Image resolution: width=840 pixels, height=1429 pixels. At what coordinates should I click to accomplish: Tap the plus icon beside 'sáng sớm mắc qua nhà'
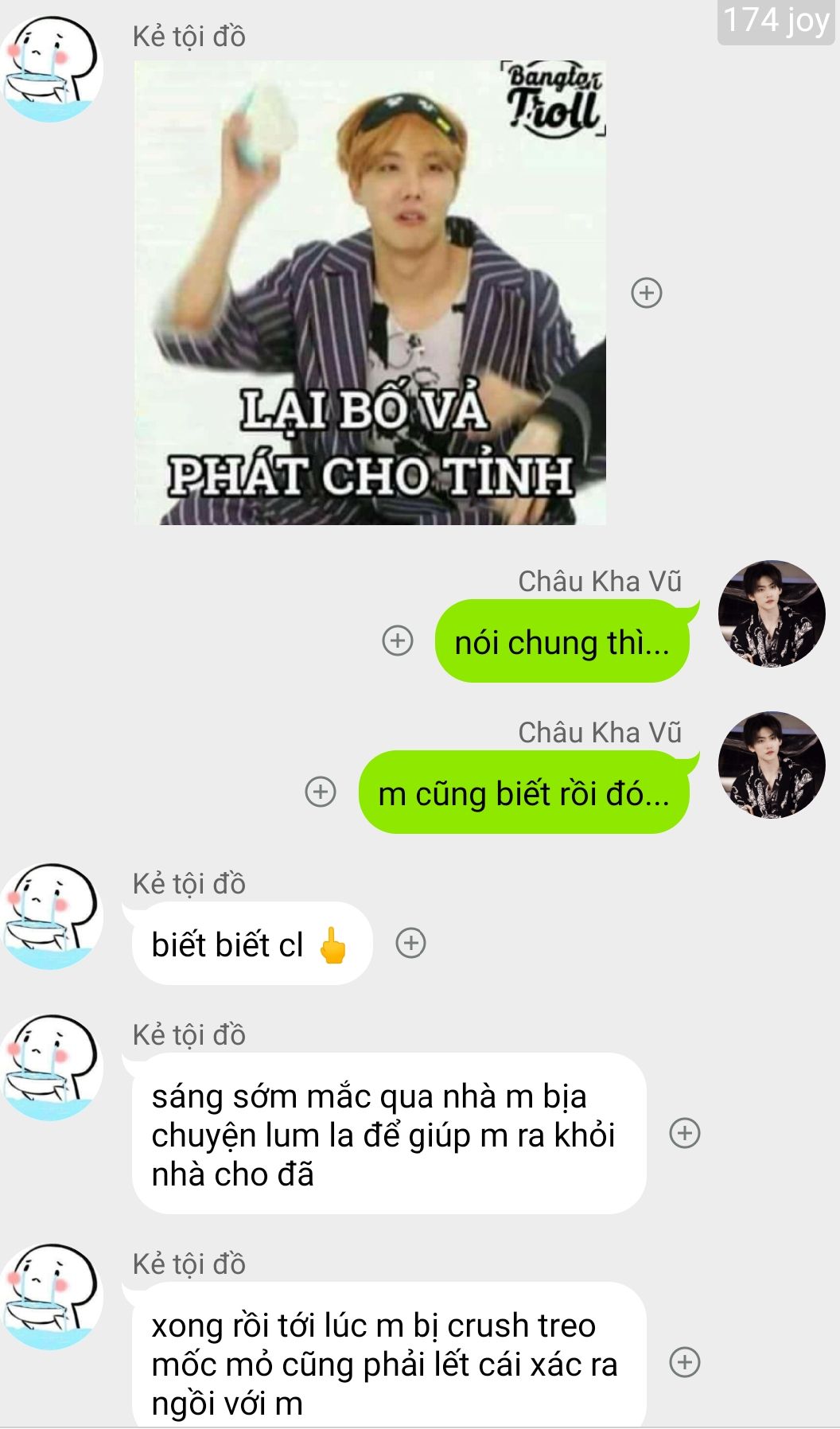click(685, 1133)
